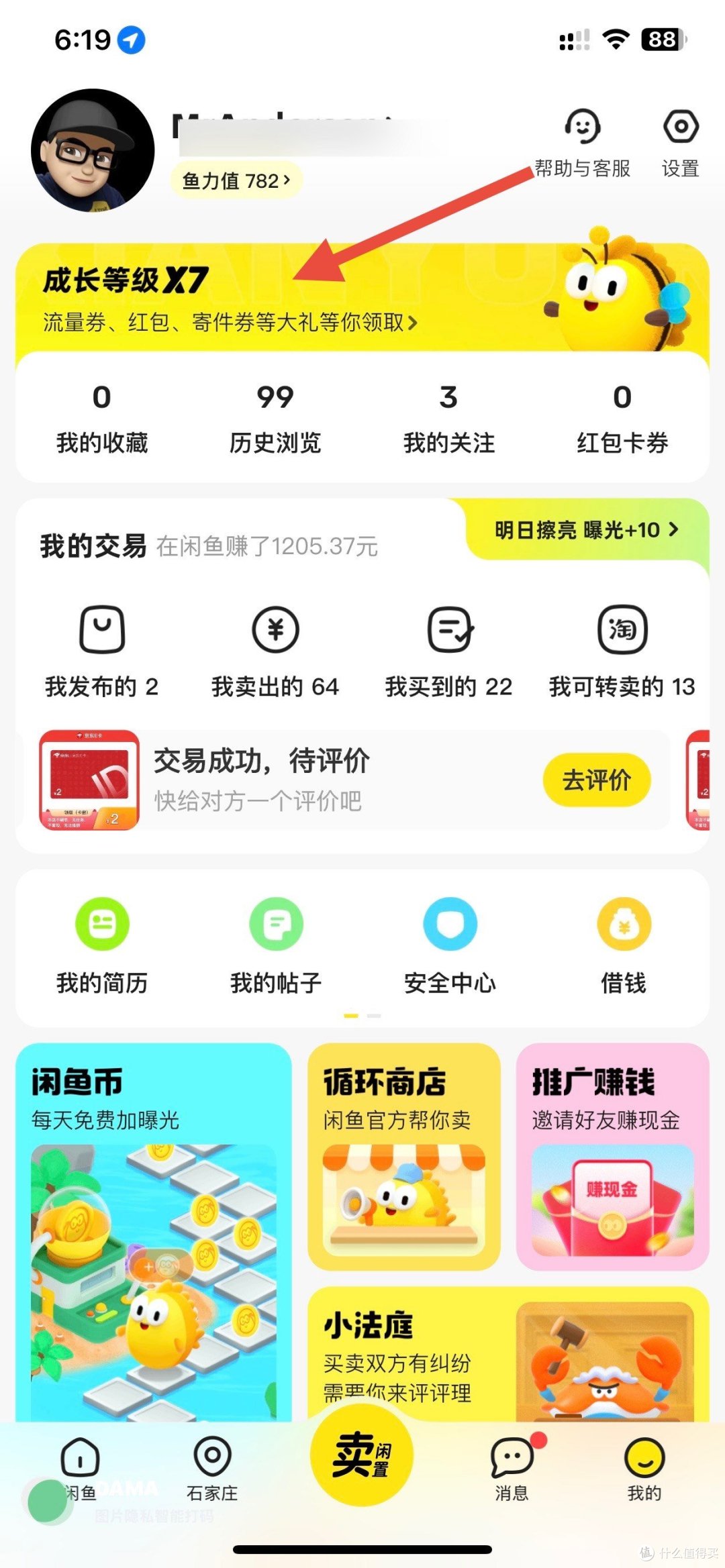Open the 循环商店 card
725x1568 pixels.
point(404,1155)
